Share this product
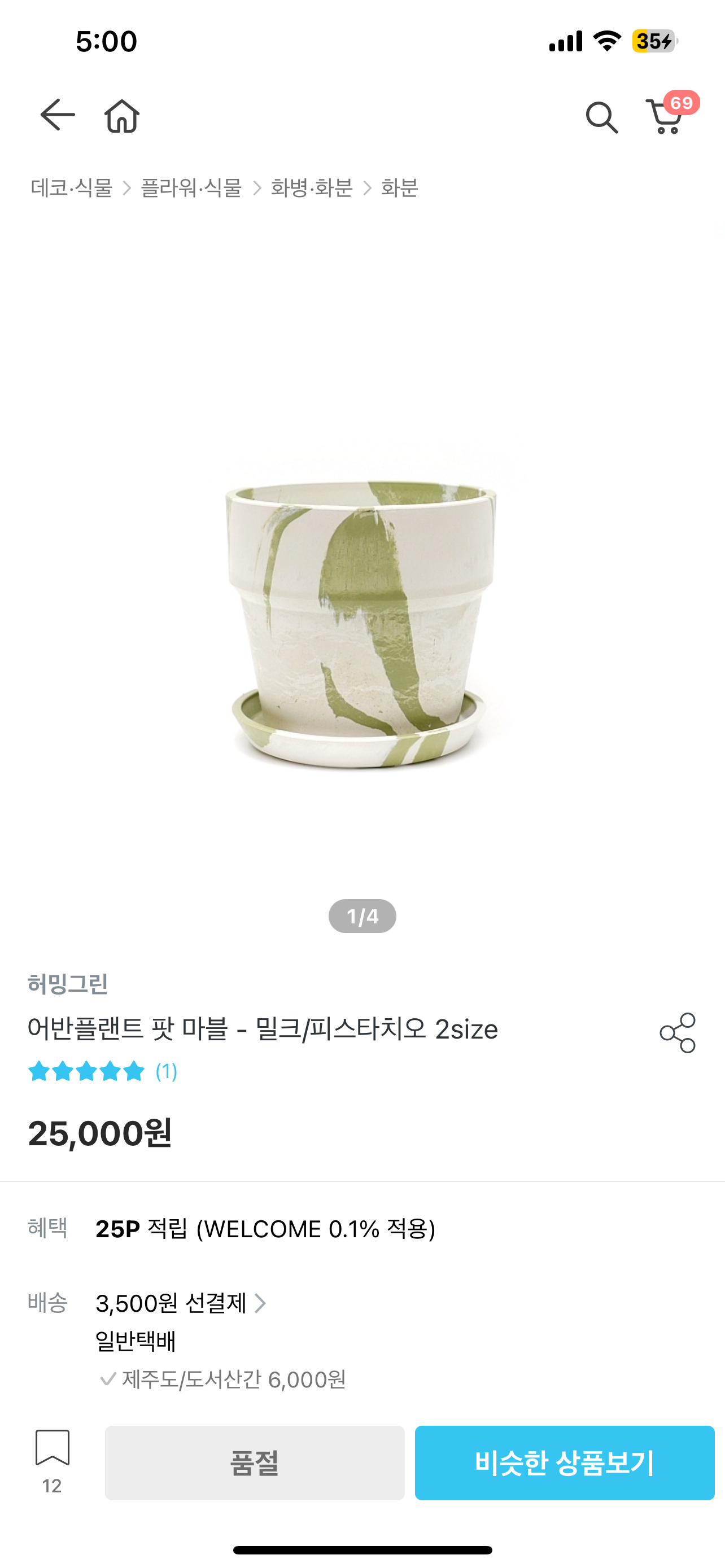The height and width of the screenshot is (1568, 725). [678, 1033]
